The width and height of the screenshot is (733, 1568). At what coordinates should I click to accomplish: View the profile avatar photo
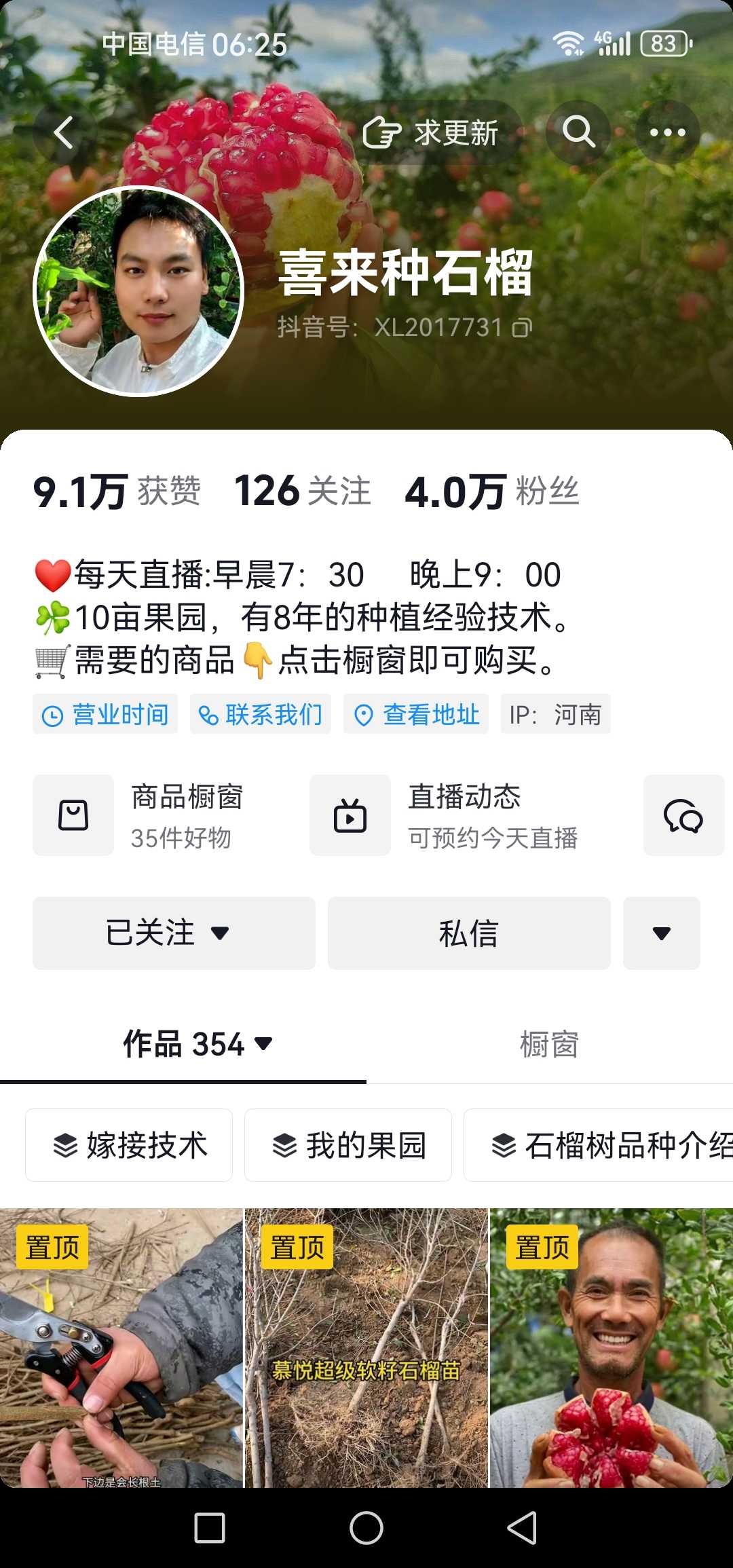pos(138,291)
